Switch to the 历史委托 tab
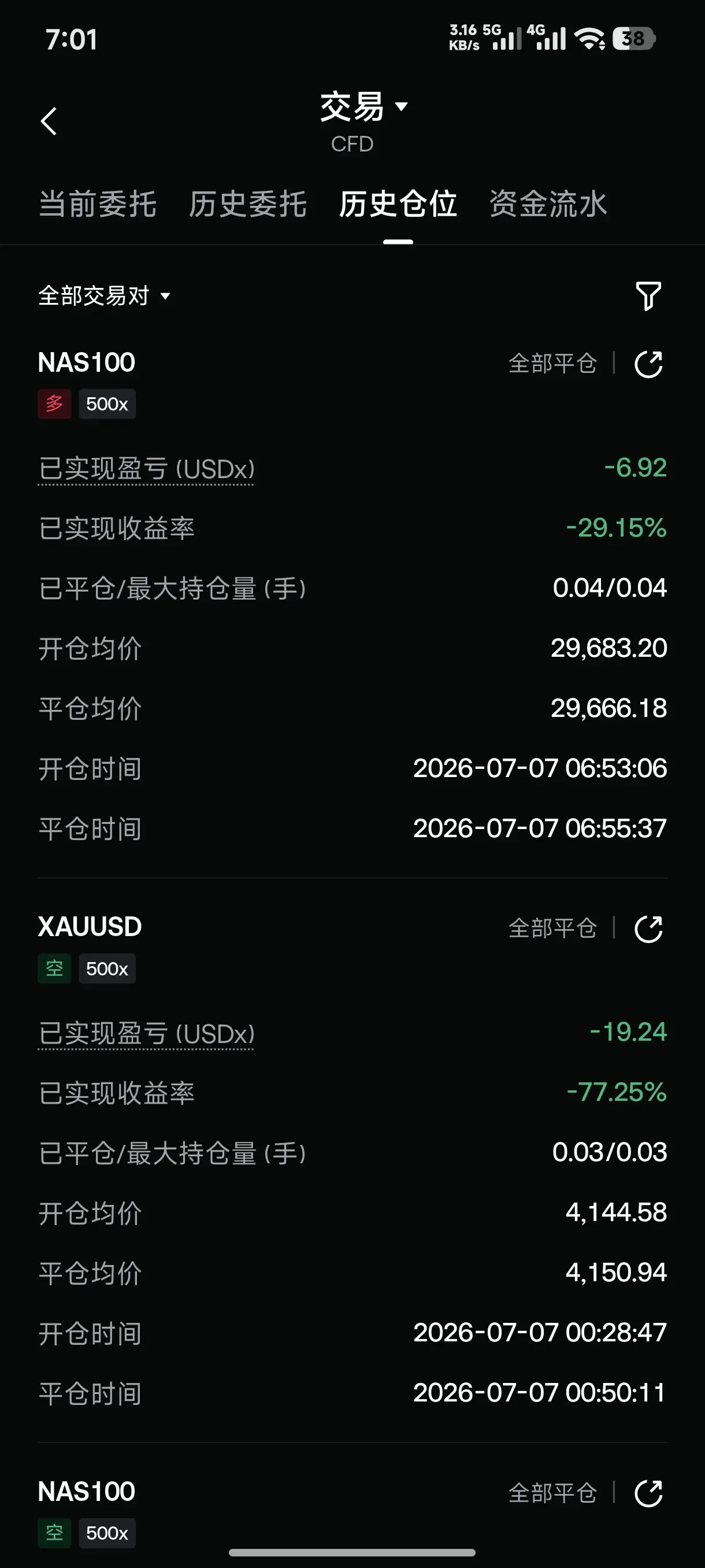705x1568 pixels. 247,204
